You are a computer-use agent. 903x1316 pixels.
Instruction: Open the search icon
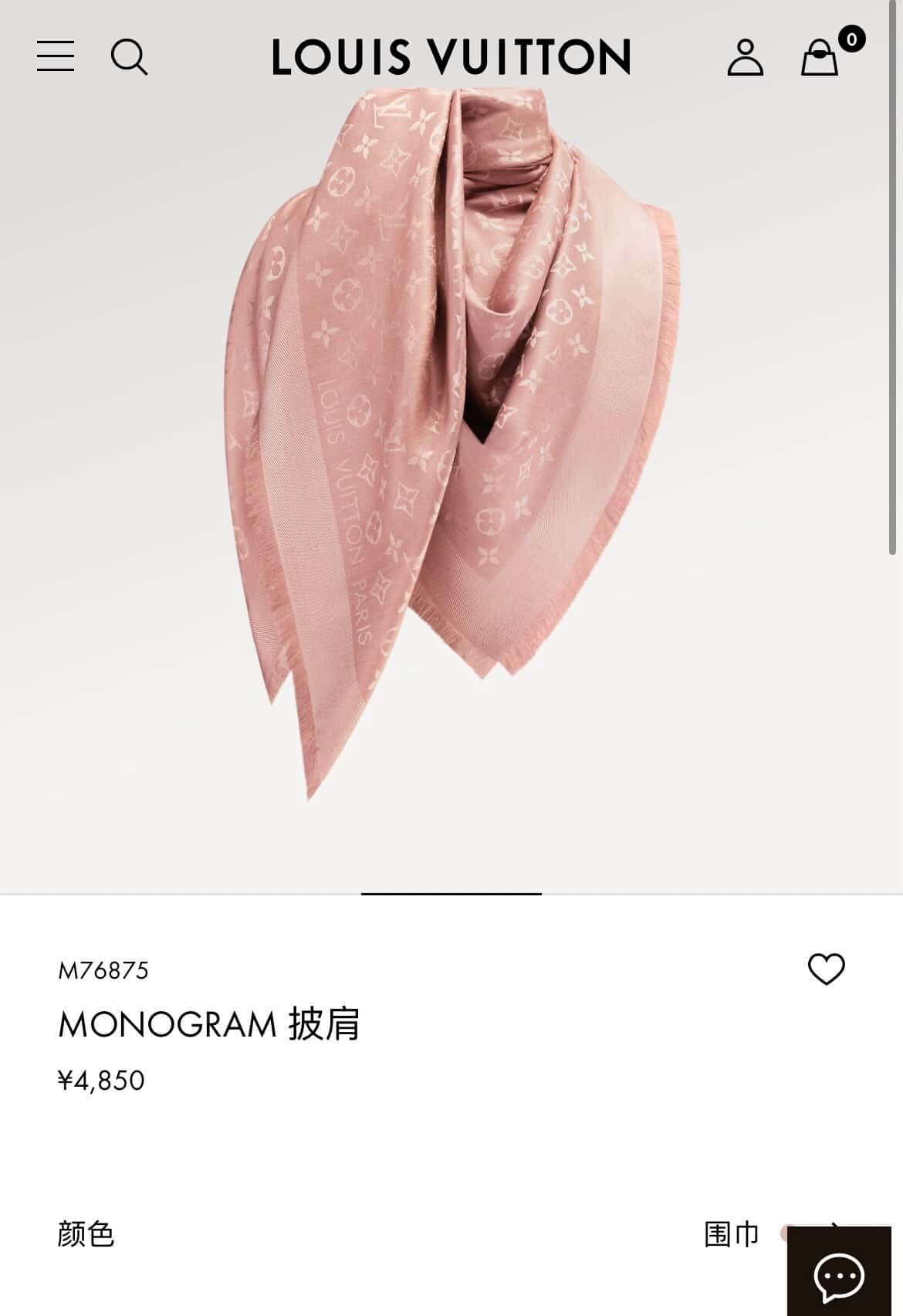129,57
